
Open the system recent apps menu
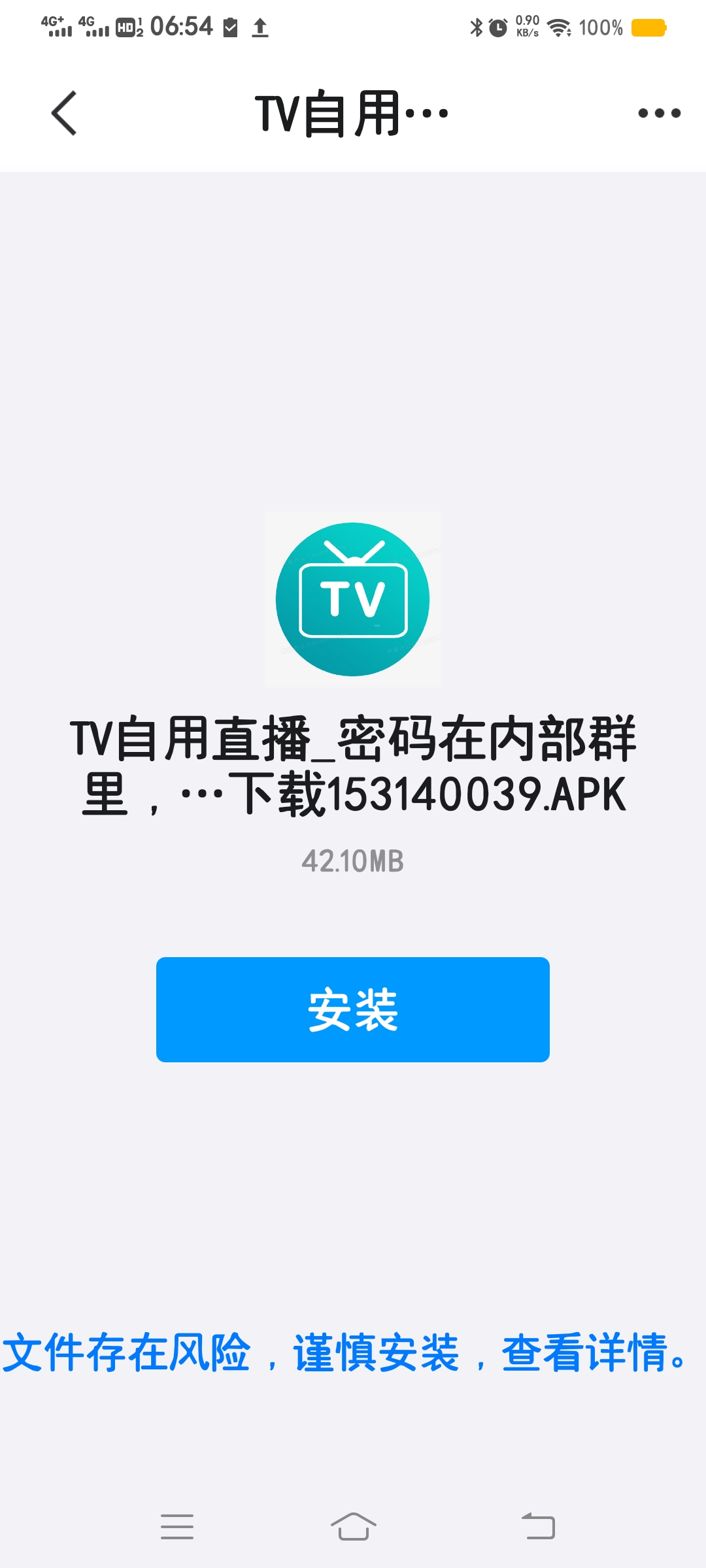point(177,1527)
